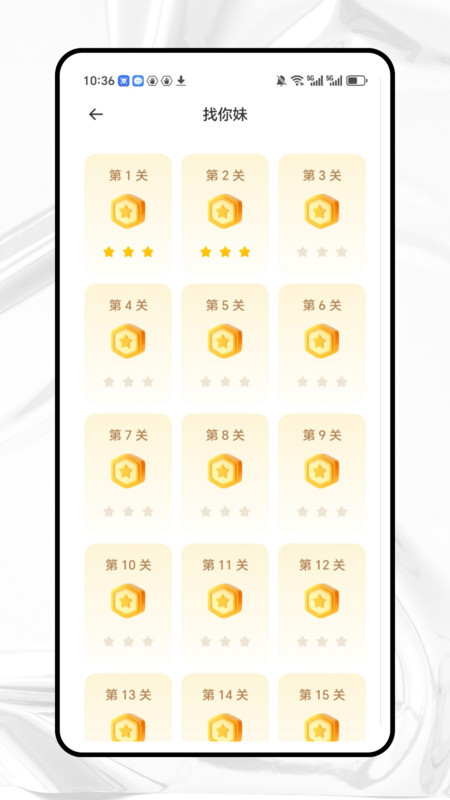The image size is (450, 800).
Task: Start level 第3关
Action: pos(322,213)
